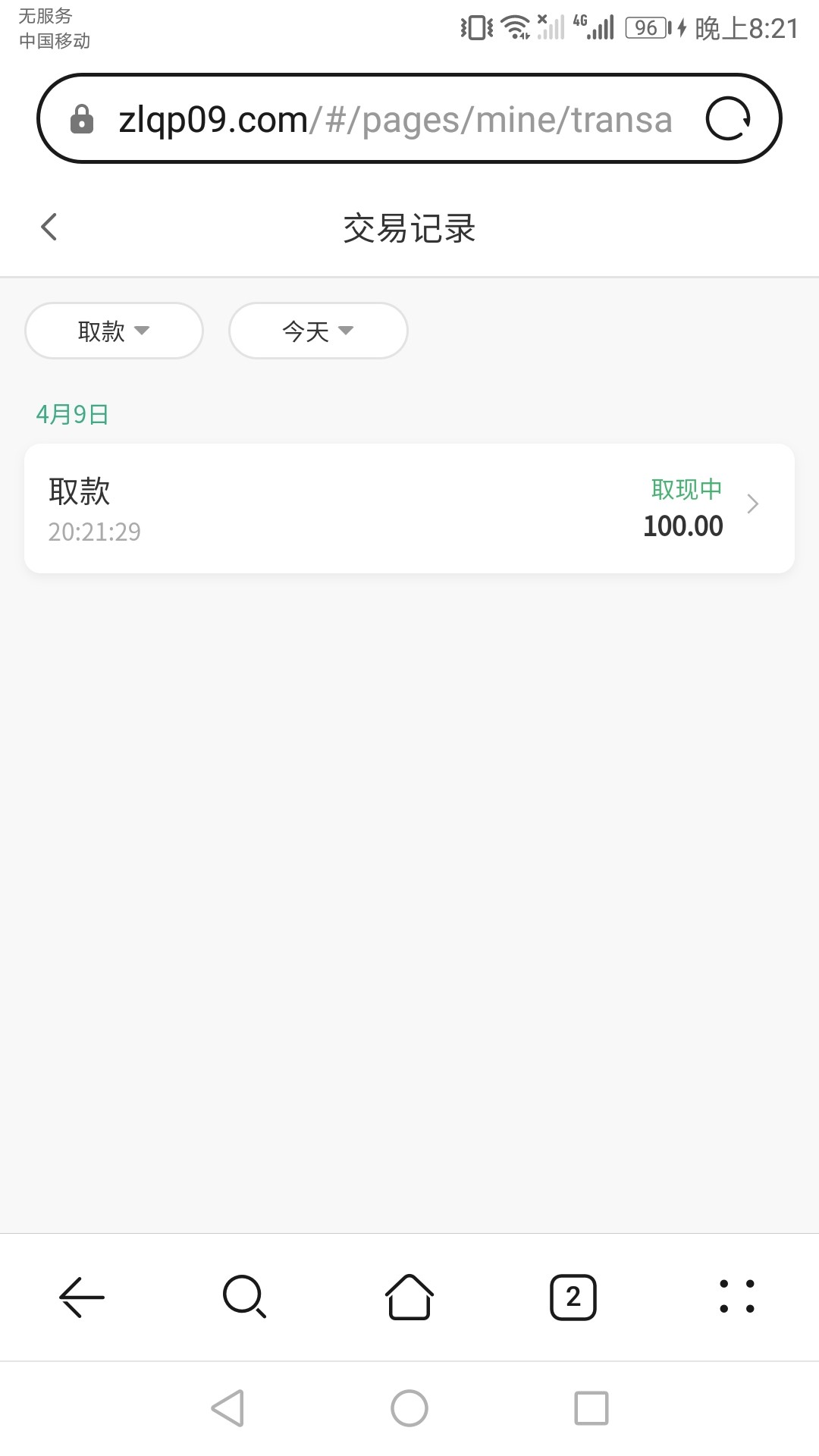This screenshot has width=819, height=1456.
Task: Reload the page with the refresh icon
Action: 728,119
